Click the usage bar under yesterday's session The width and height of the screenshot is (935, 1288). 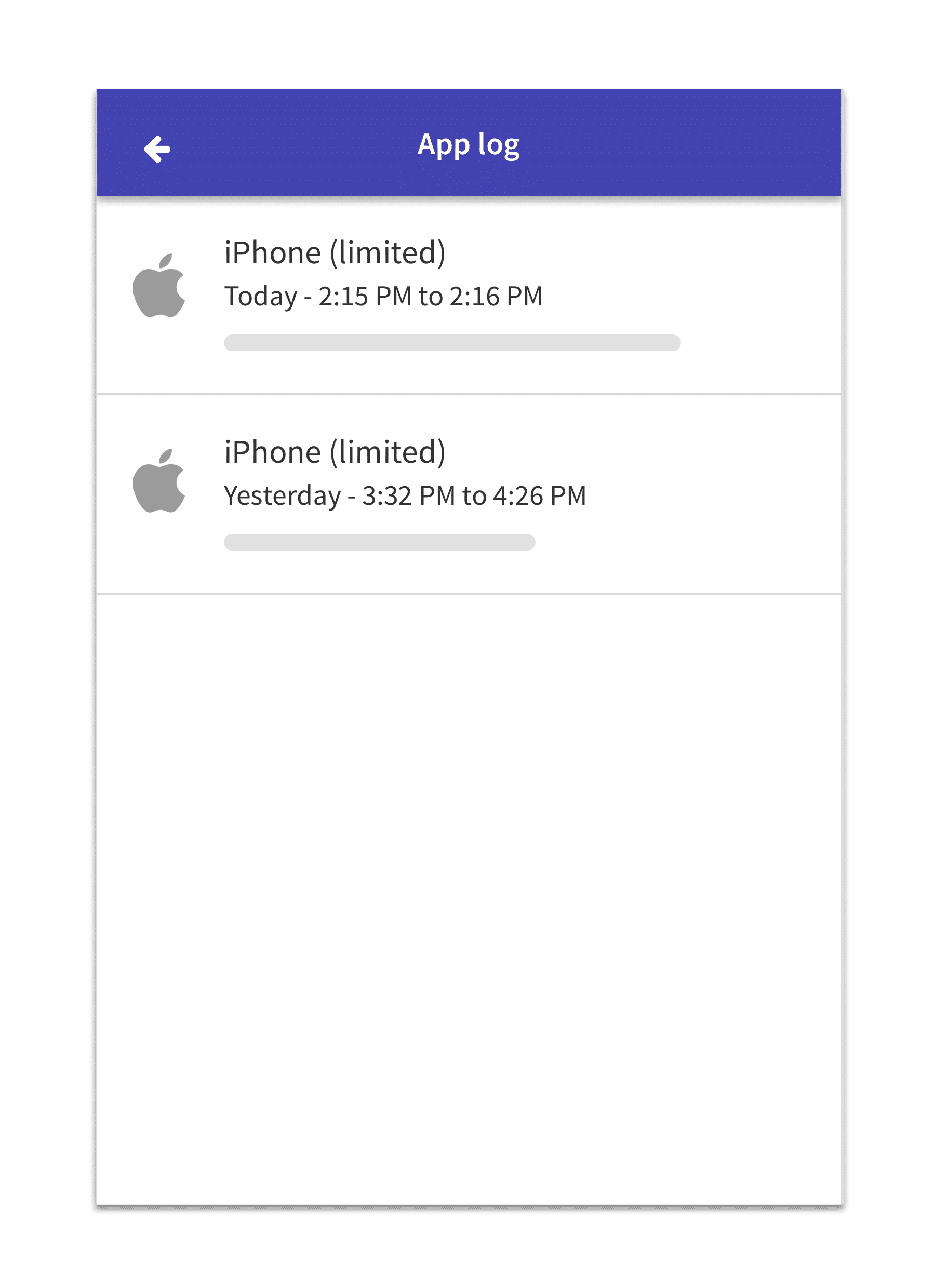pyautogui.click(x=379, y=543)
